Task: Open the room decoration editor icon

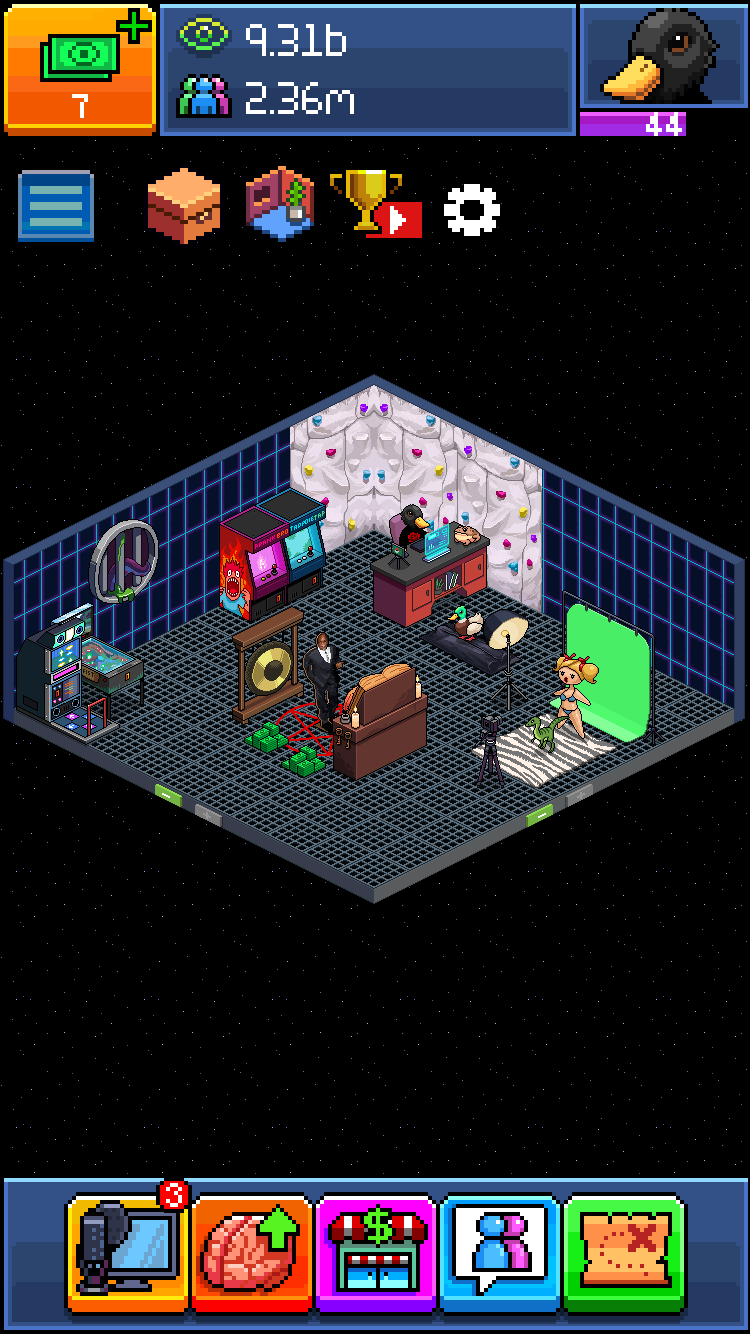Action: pos(280,204)
